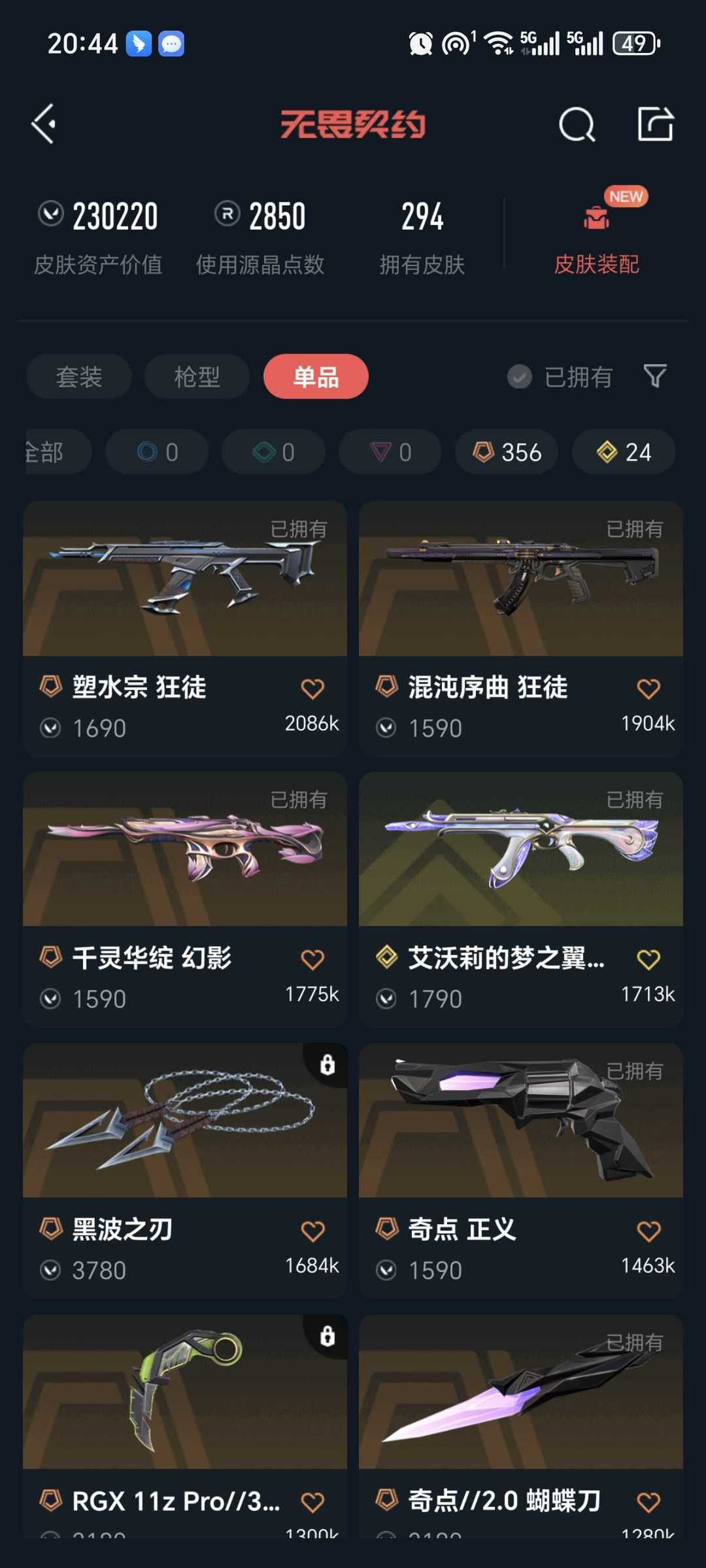The width and height of the screenshot is (706, 1568).
Task: Open the 千灵华绽 幻影 skin card
Action: click(185, 900)
